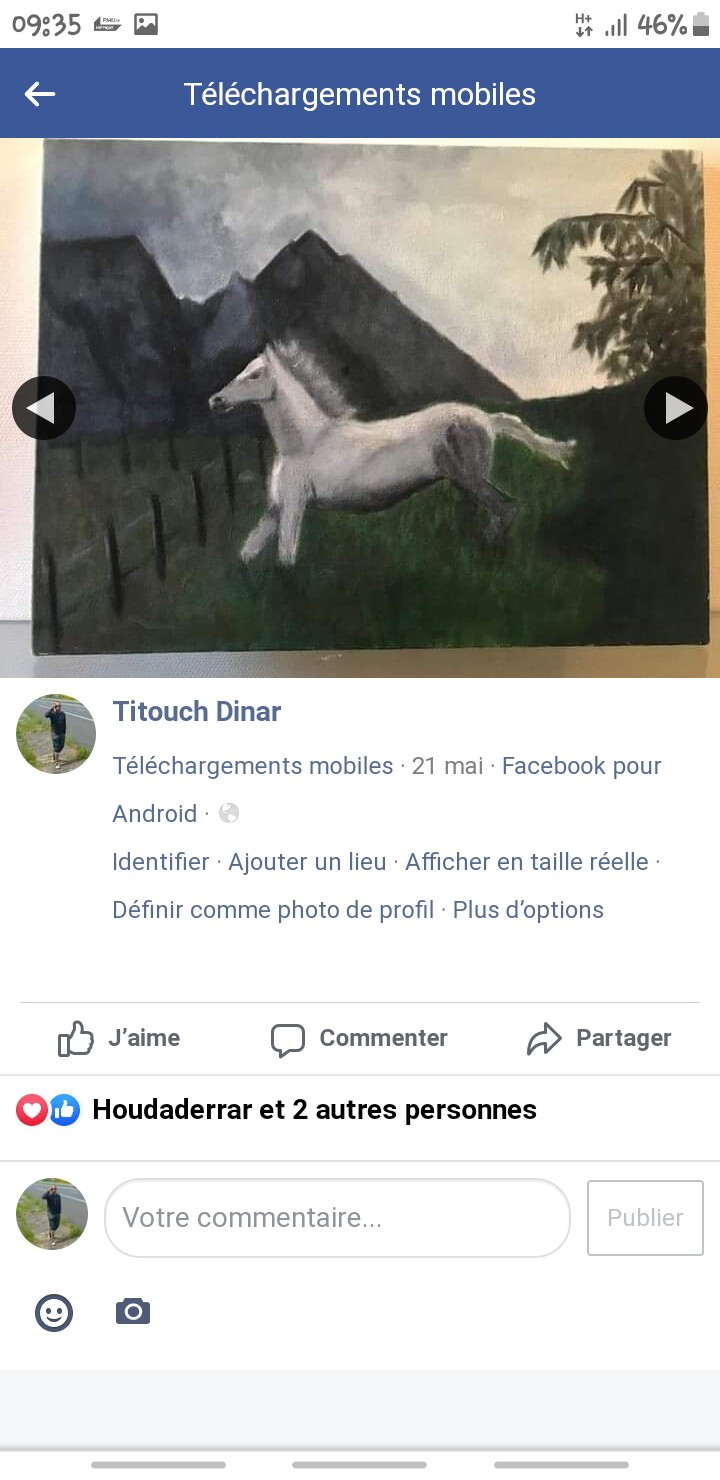Image resolution: width=720 pixels, height=1480 pixels.
Task: Focus the Votre commentaire field
Action: pos(337,1218)
